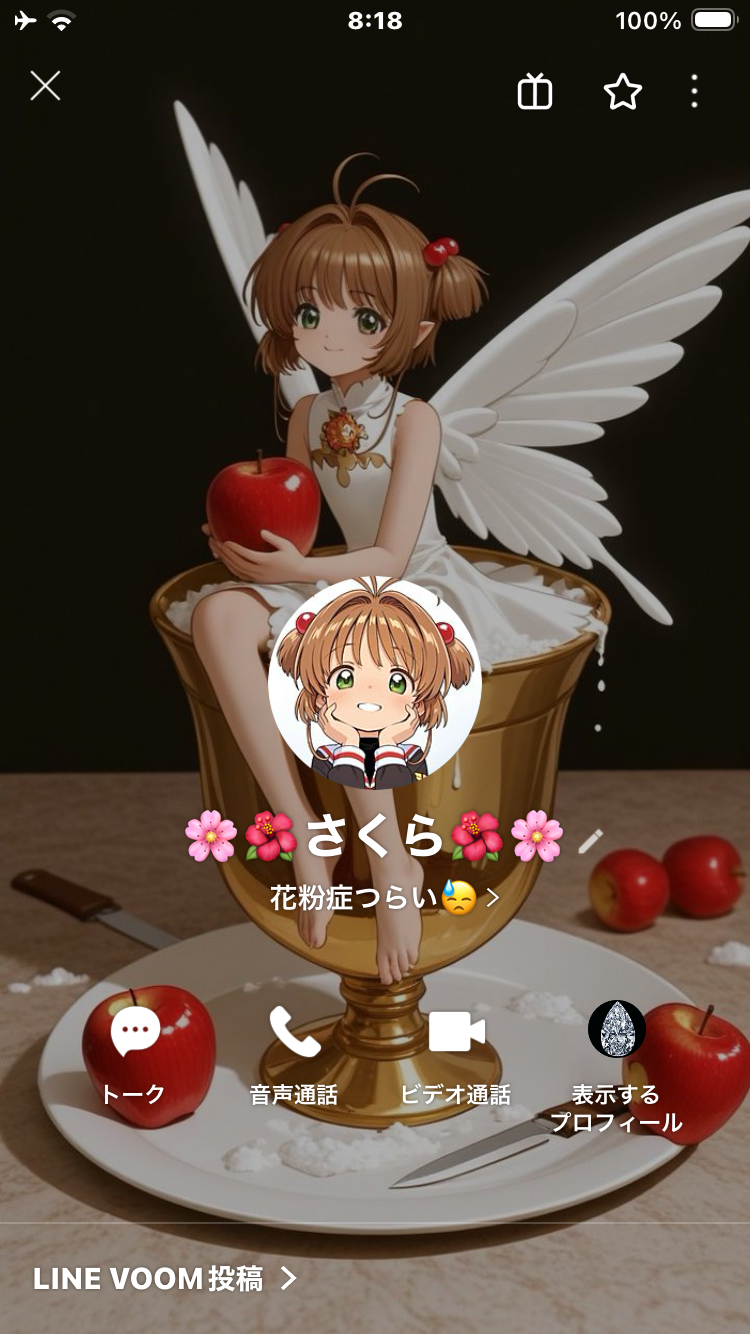Open LINE VOOM投稿 posts
The height and width of the screenshot is (1334, 750).
165,1278
